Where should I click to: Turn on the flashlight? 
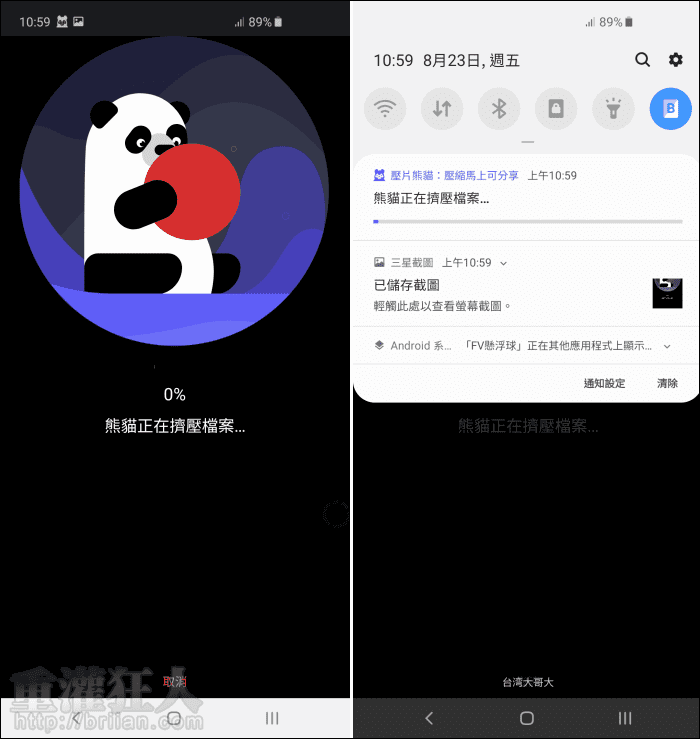tap(613, 109)
